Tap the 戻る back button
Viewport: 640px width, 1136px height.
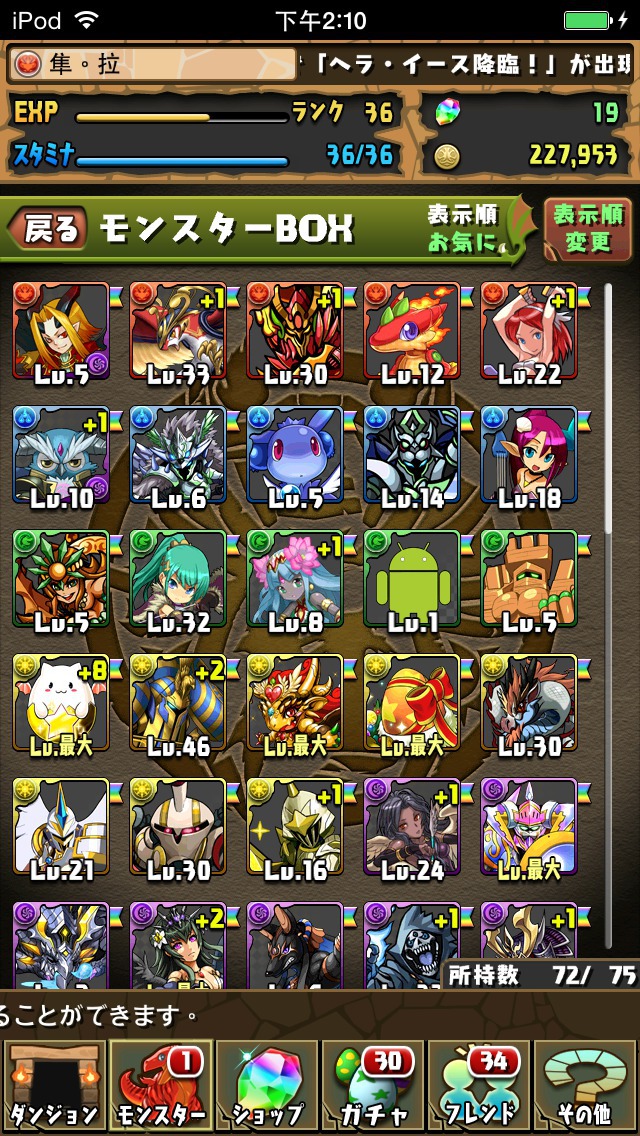(47, 229)
